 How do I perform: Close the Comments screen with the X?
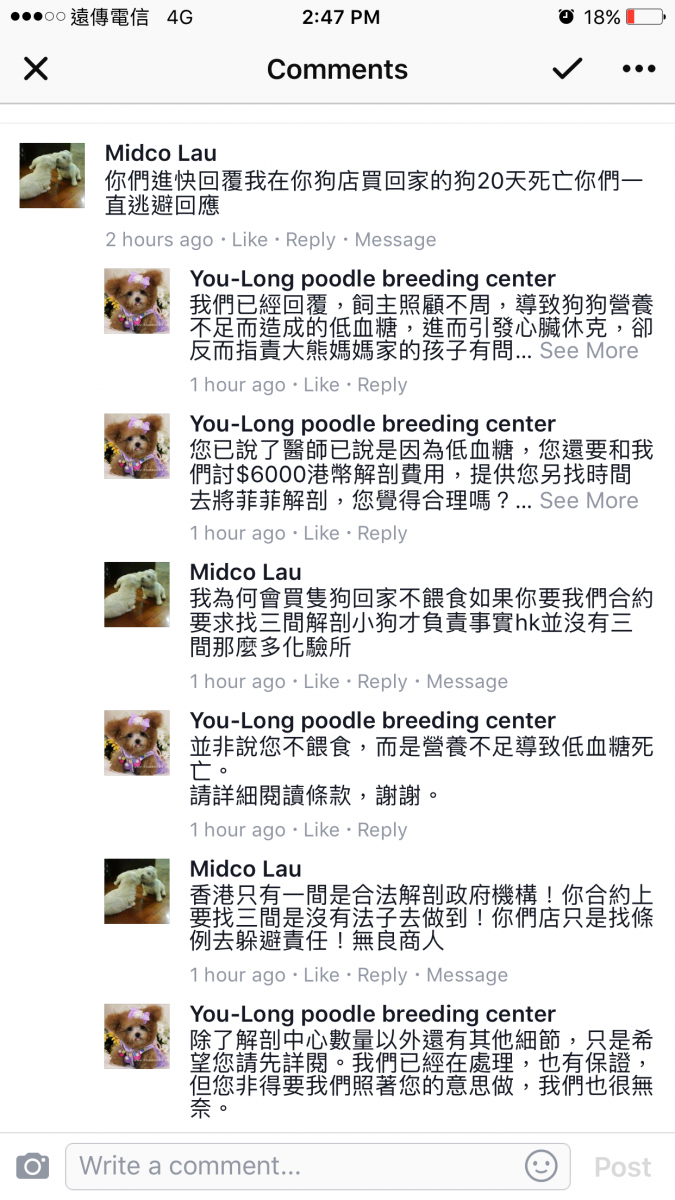[x=36, y=69]
